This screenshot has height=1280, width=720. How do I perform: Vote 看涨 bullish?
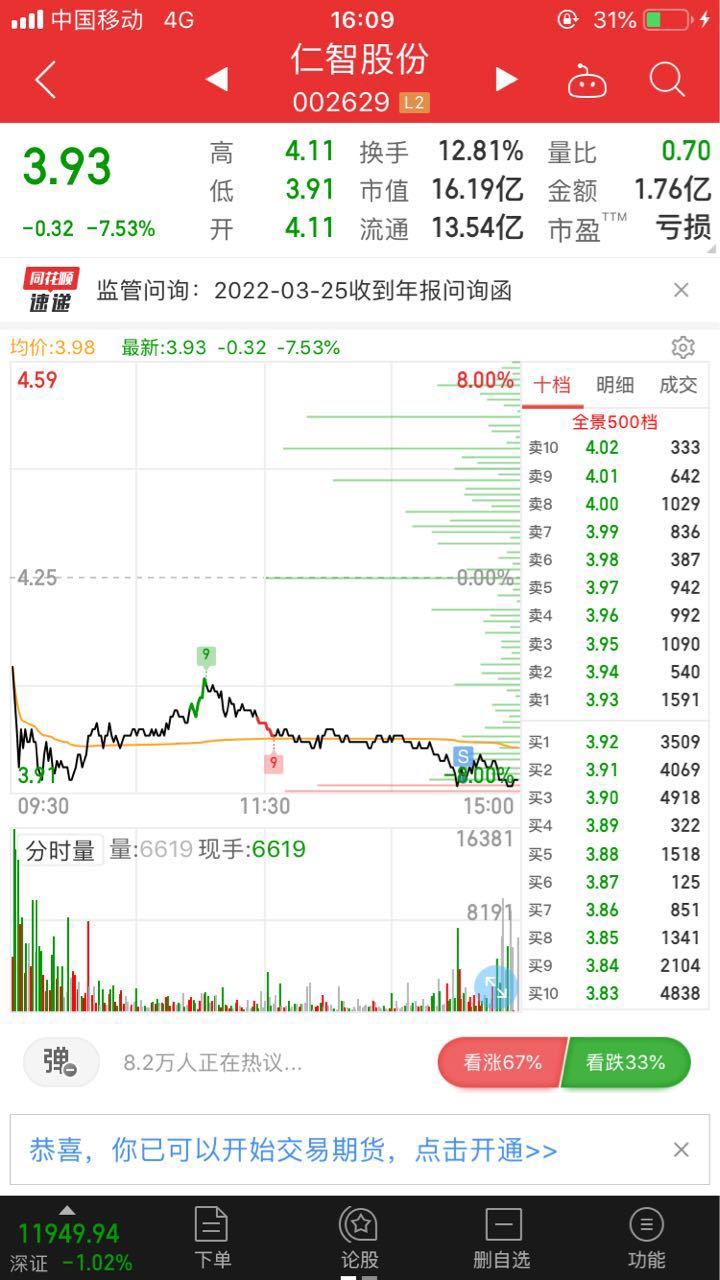[501, 1062]
